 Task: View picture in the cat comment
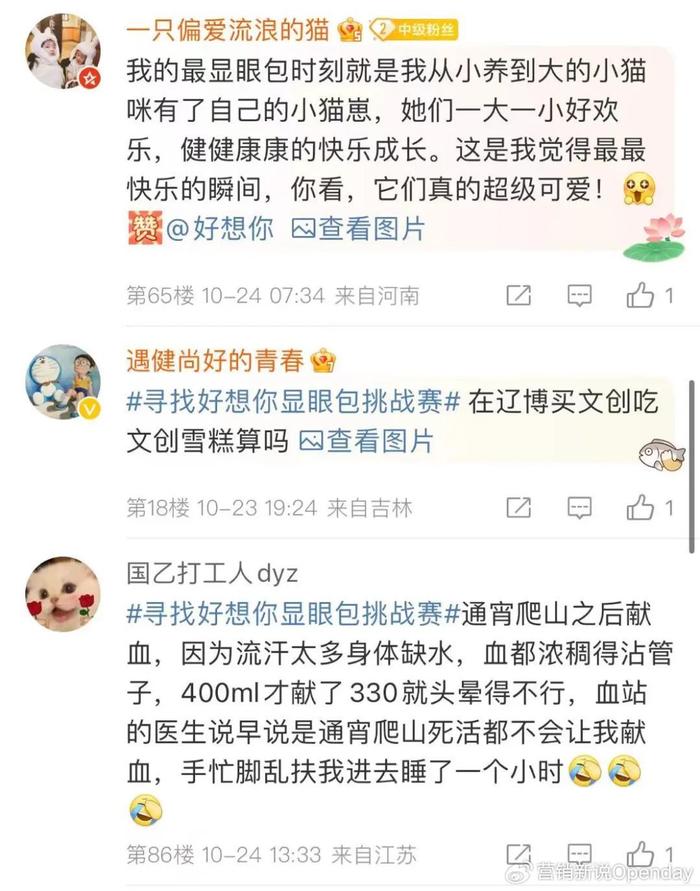pos(358,228)
